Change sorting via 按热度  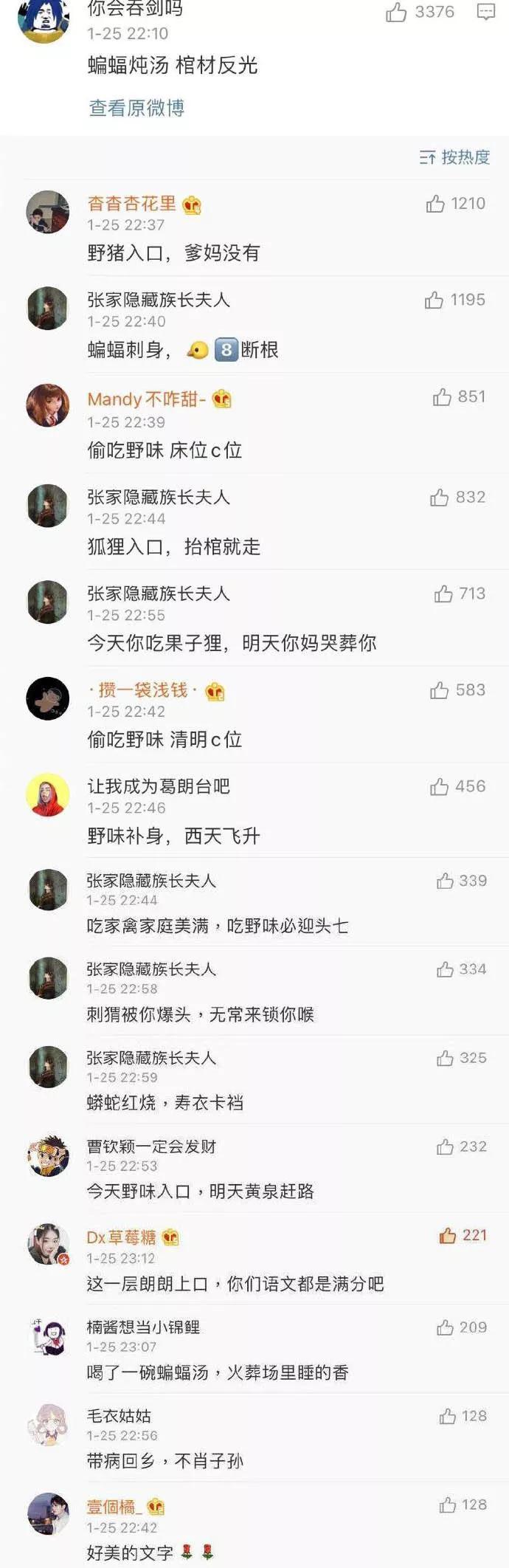(455, 157)
